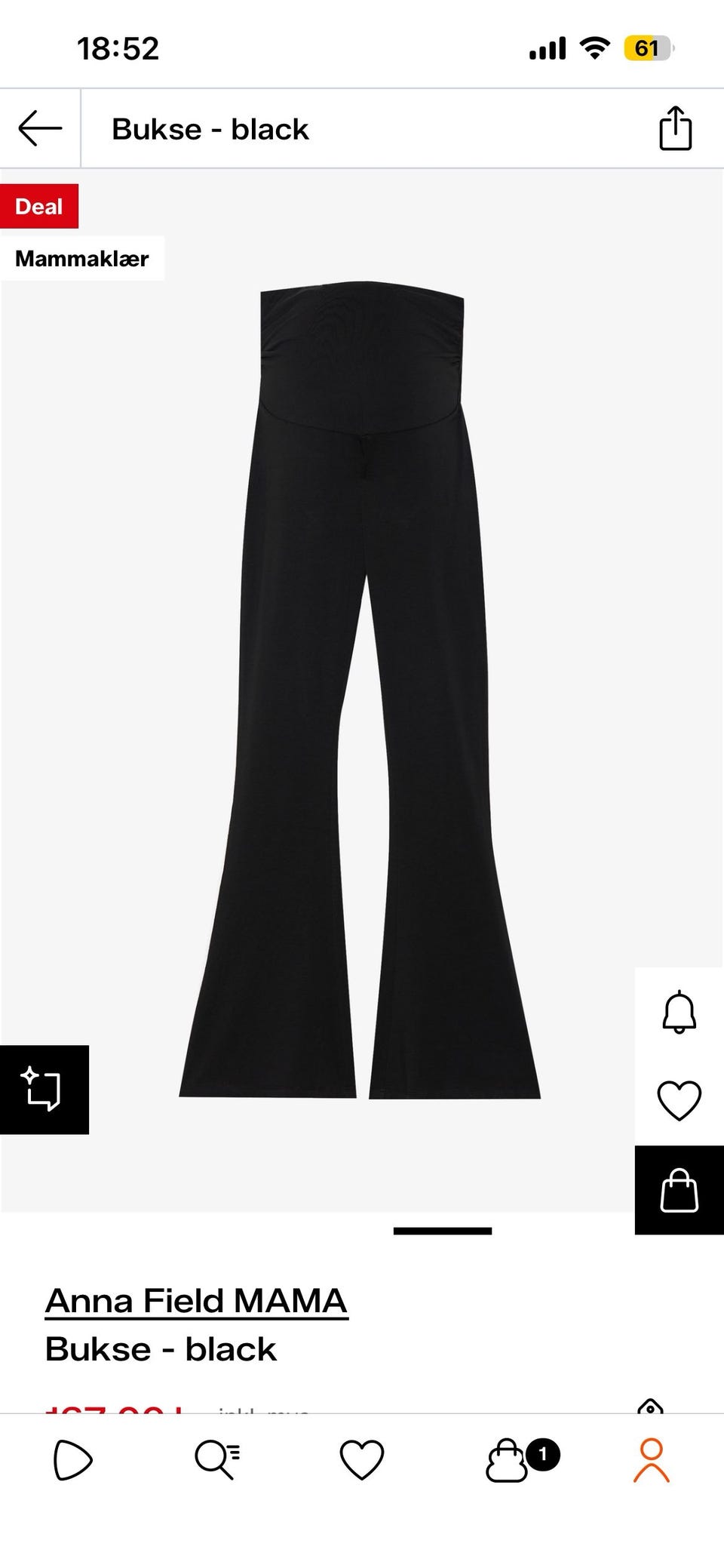Open the Anna Field MAMA brand link
724x1568 pixels.
[196, 1301]
